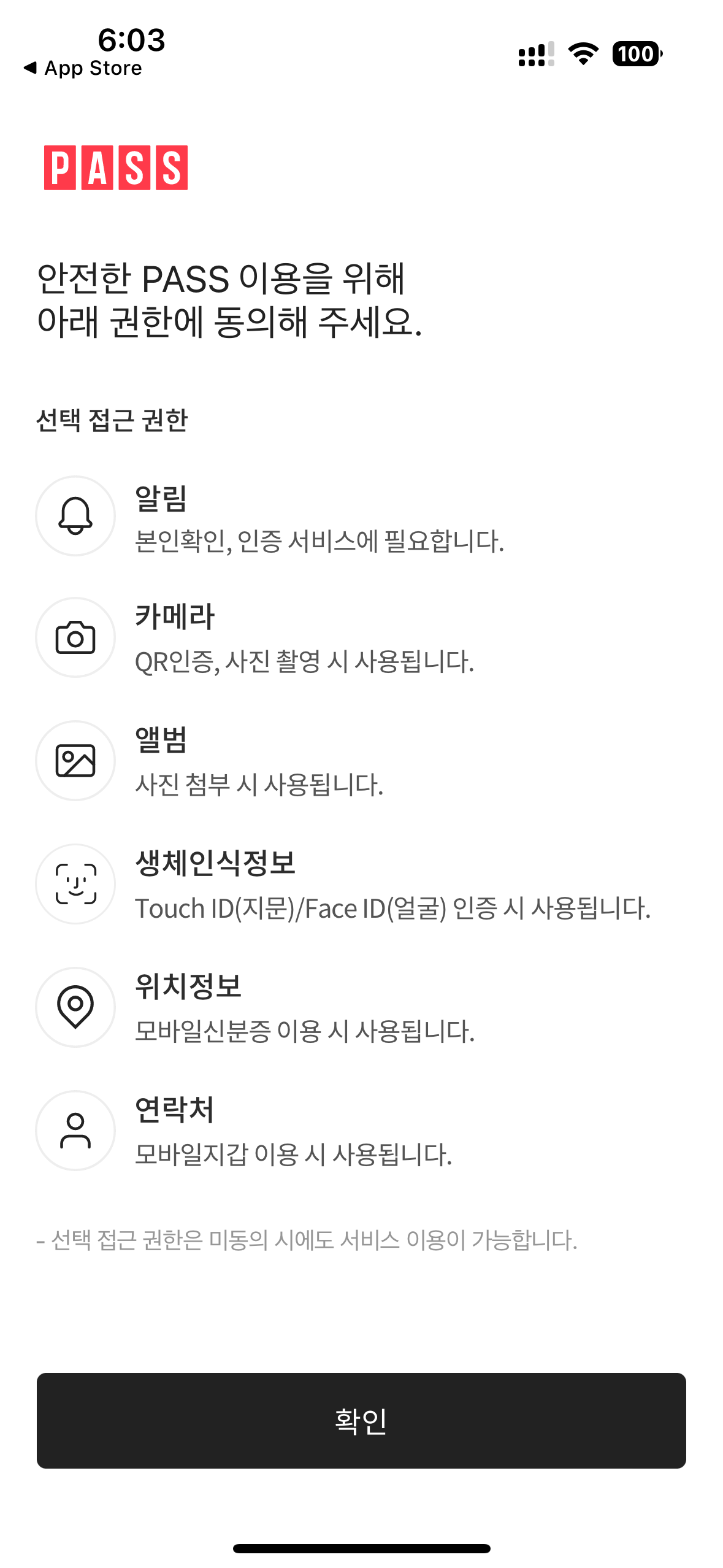Image resolution: width=723 pixels, height=1568 pixels.
Task: Click the 알림 notification bell icon
Action: [x=75, y=516]
